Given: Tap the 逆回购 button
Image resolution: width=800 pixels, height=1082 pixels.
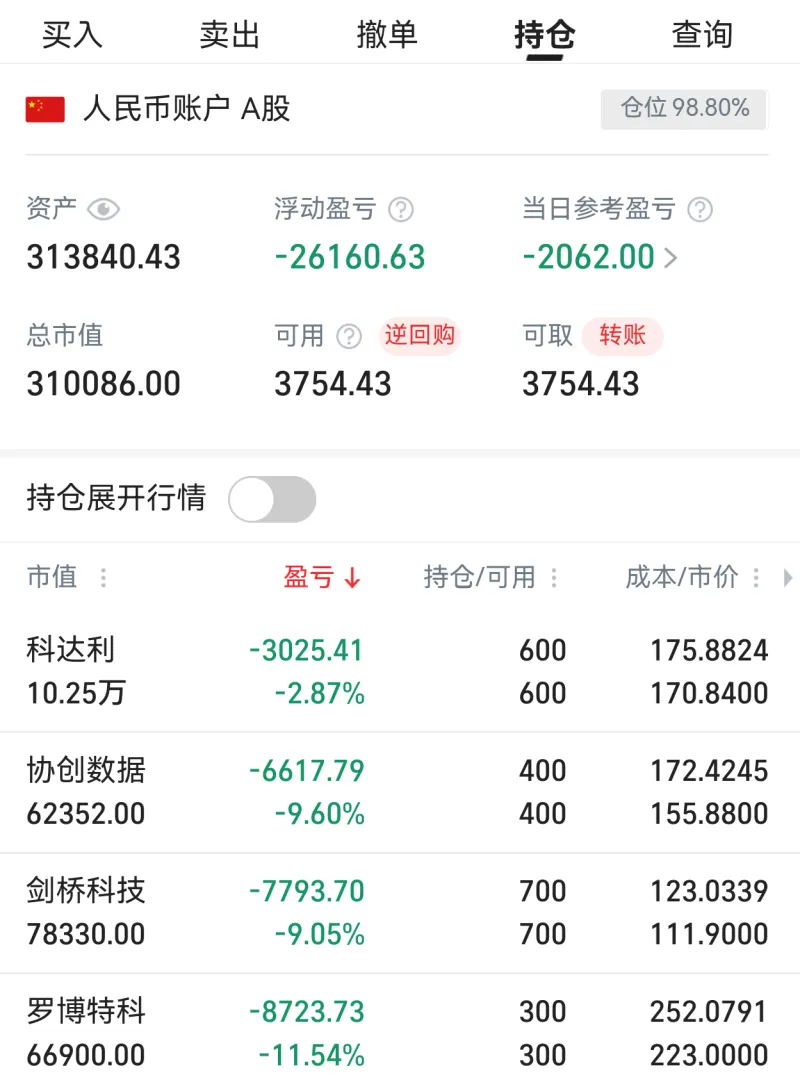Looking at the screenshot, I should [x=419, y=336].
